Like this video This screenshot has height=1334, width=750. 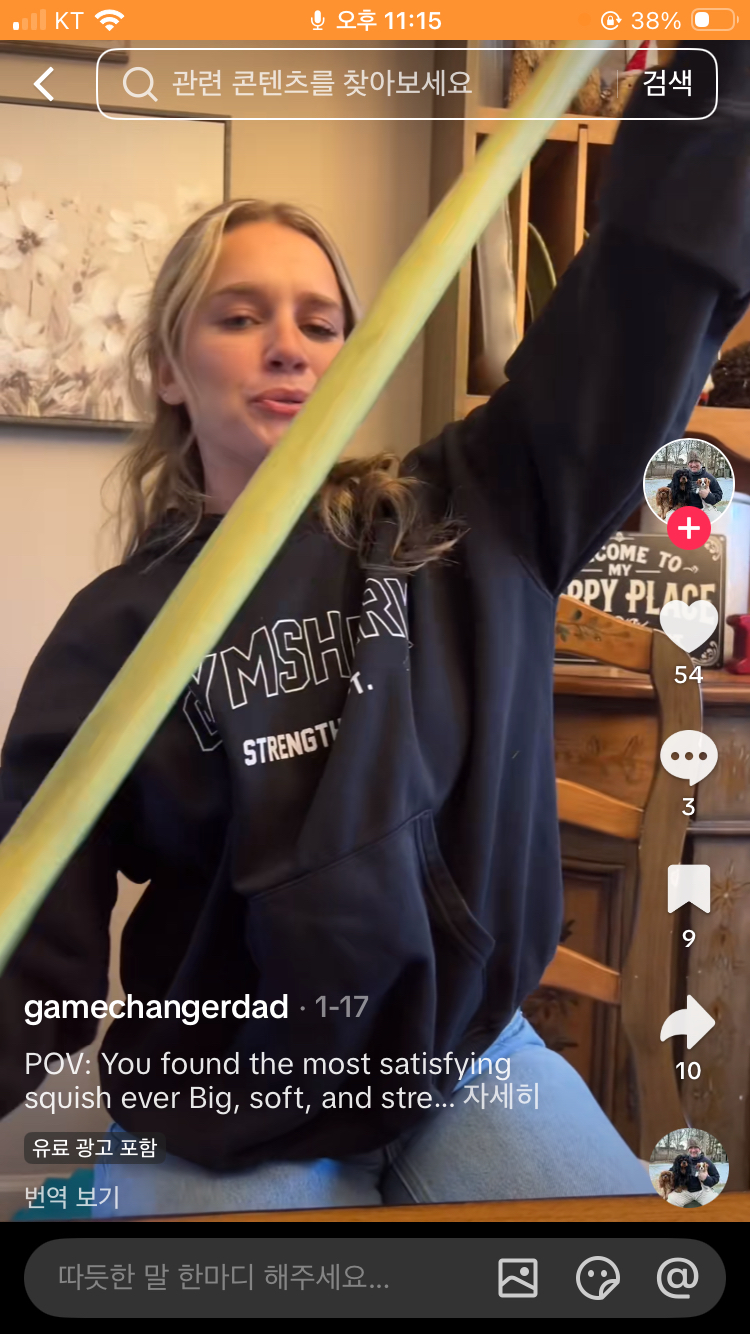coord(688,625)
